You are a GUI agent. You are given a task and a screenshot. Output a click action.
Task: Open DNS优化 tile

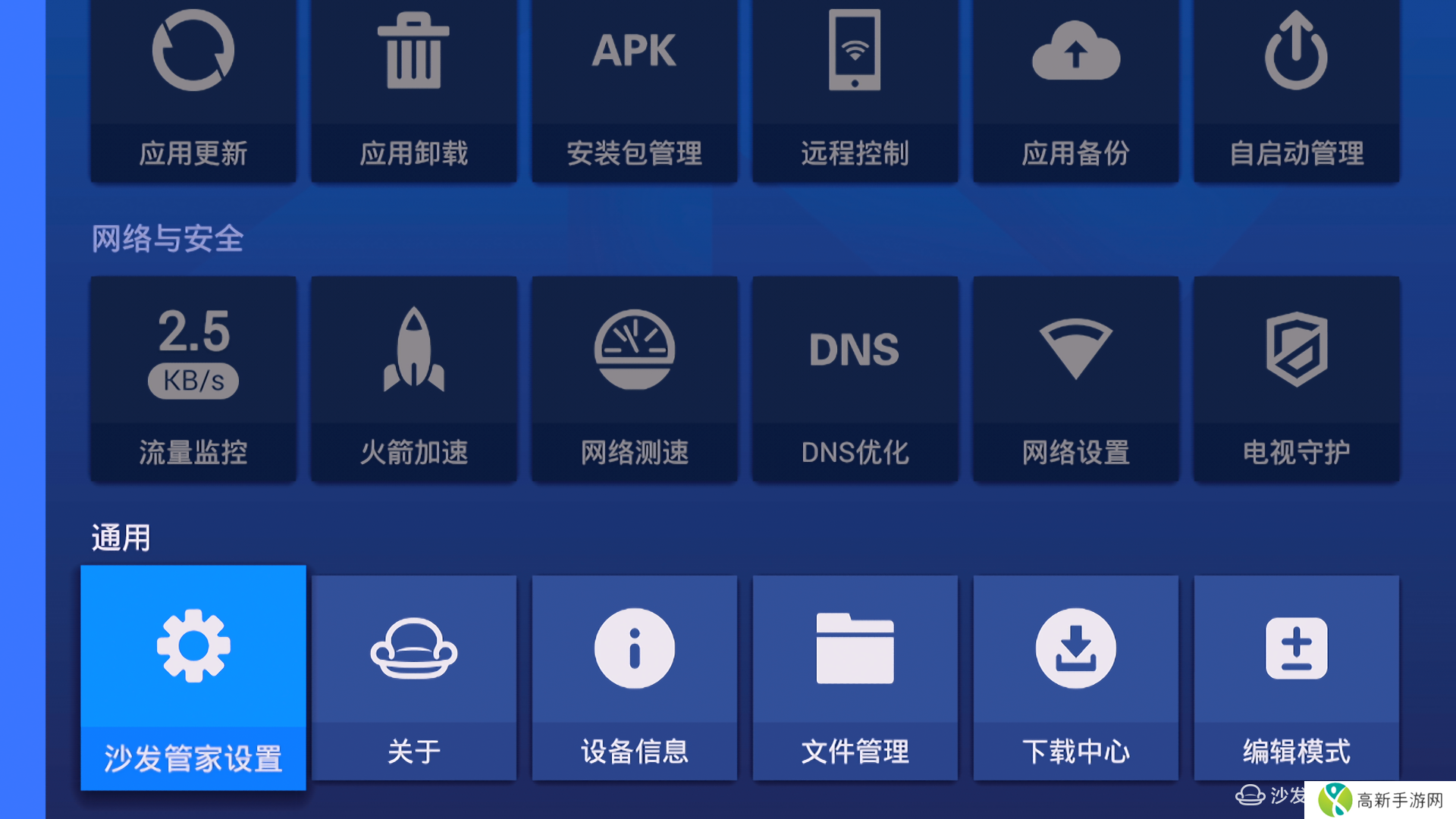point(855,379)
